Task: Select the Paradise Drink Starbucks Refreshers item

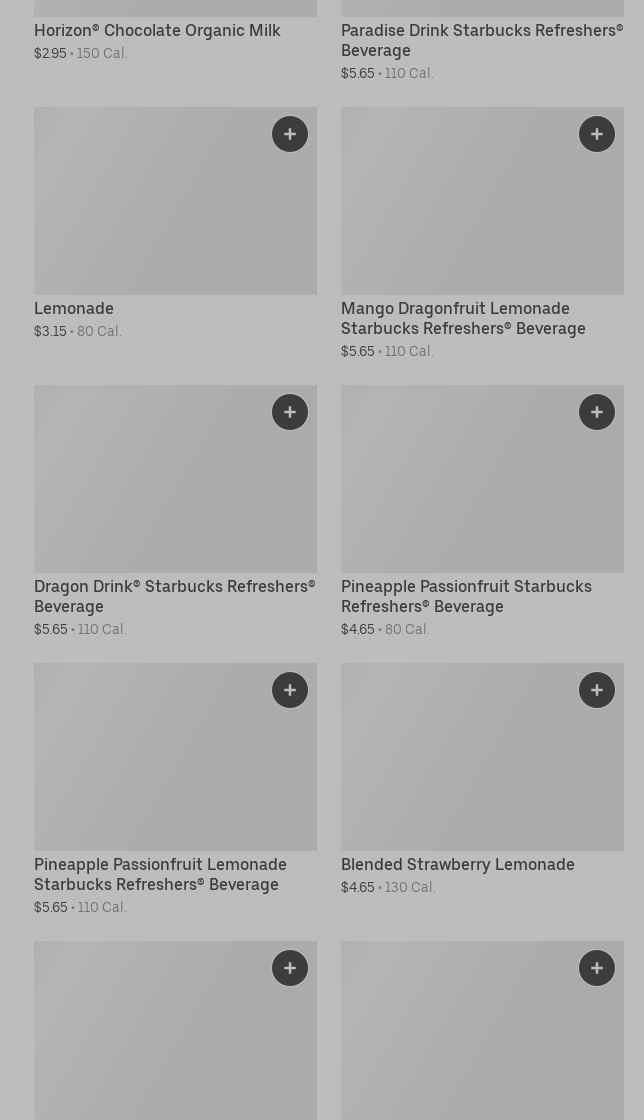Action: click(481, 40)
